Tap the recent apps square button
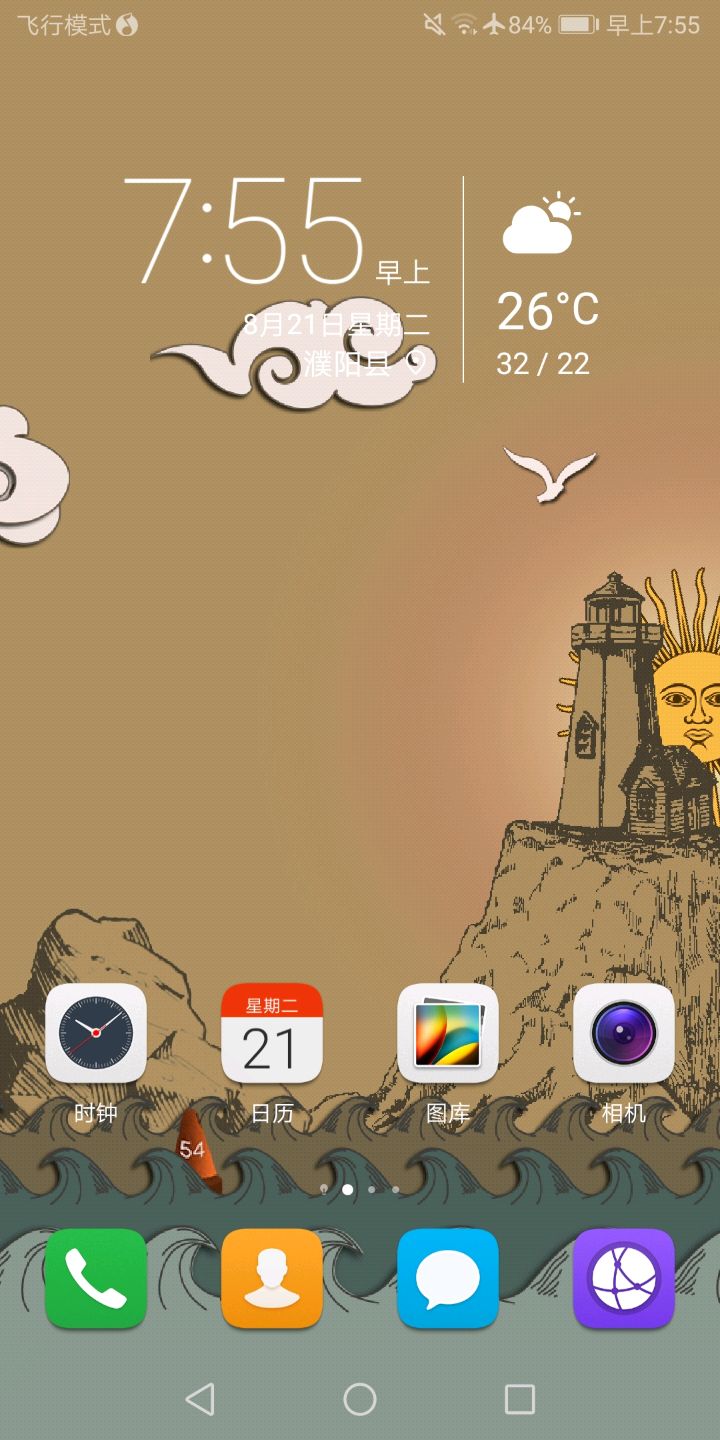This screenshot has height=1440, width=720. (519, 1399)
